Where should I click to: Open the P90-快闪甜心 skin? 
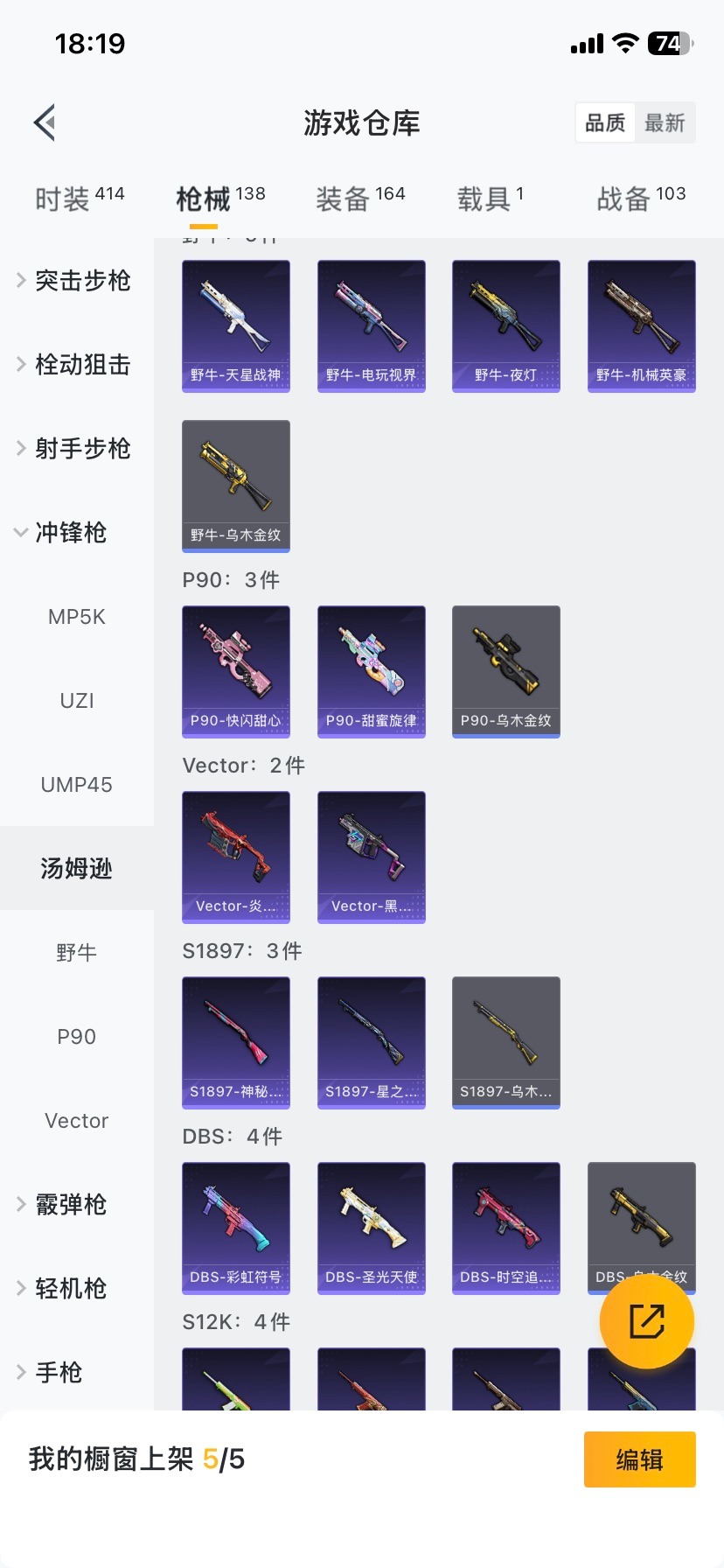click(x=235, y=671)
